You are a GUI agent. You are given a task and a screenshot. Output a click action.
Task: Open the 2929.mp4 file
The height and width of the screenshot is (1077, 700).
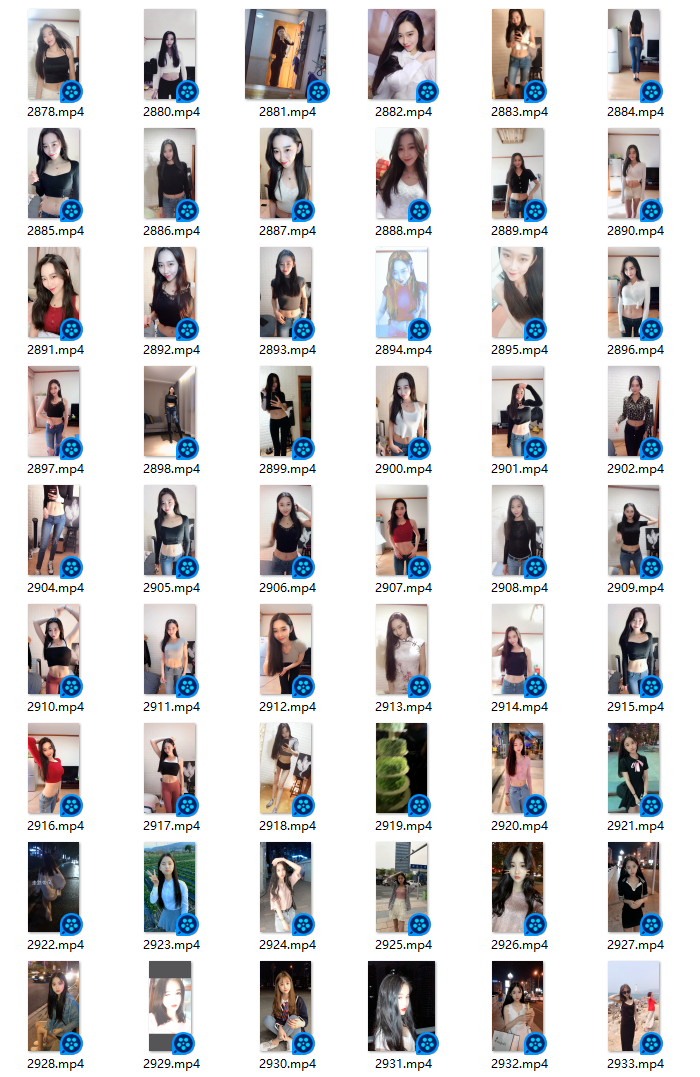170,1007
